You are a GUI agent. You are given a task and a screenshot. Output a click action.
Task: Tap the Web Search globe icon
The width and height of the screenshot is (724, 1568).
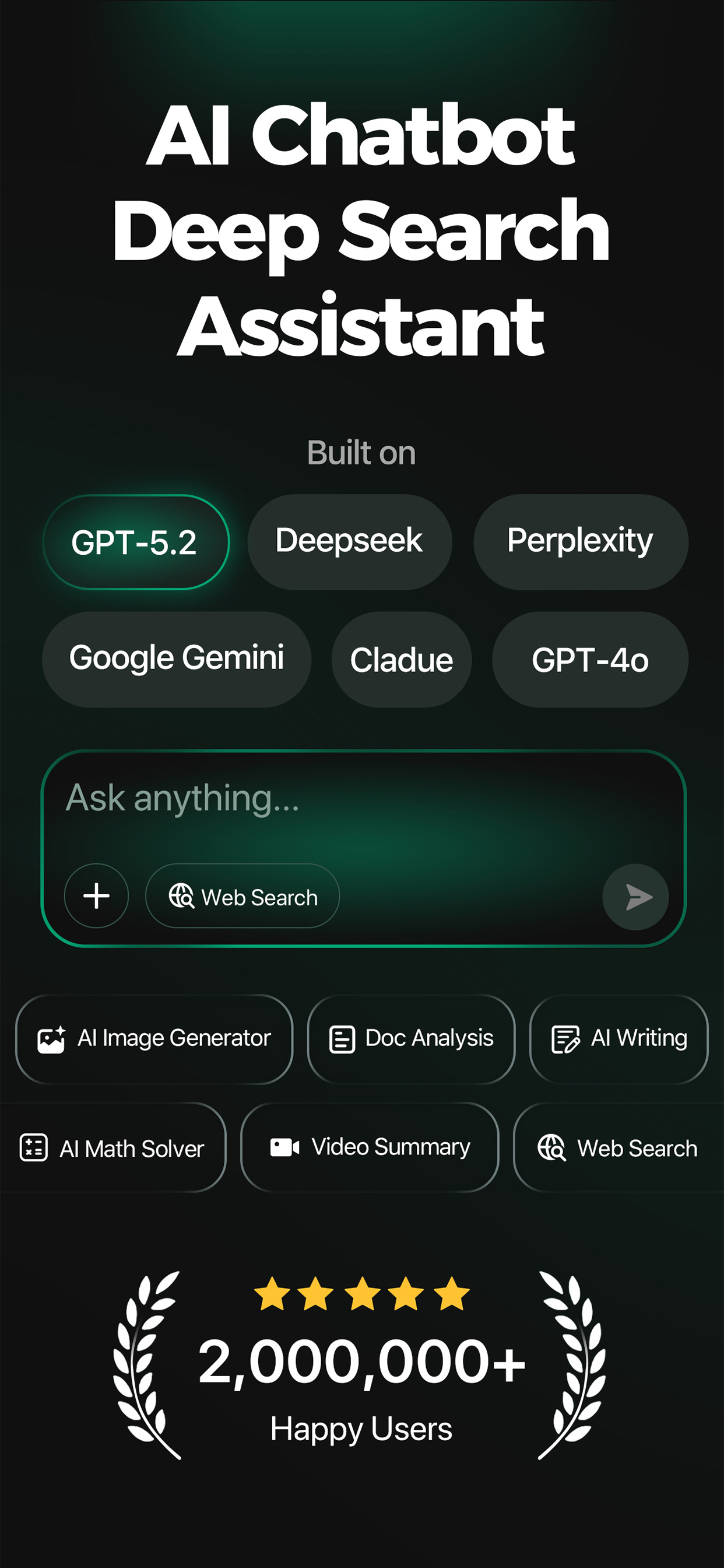click(551, 1147)
